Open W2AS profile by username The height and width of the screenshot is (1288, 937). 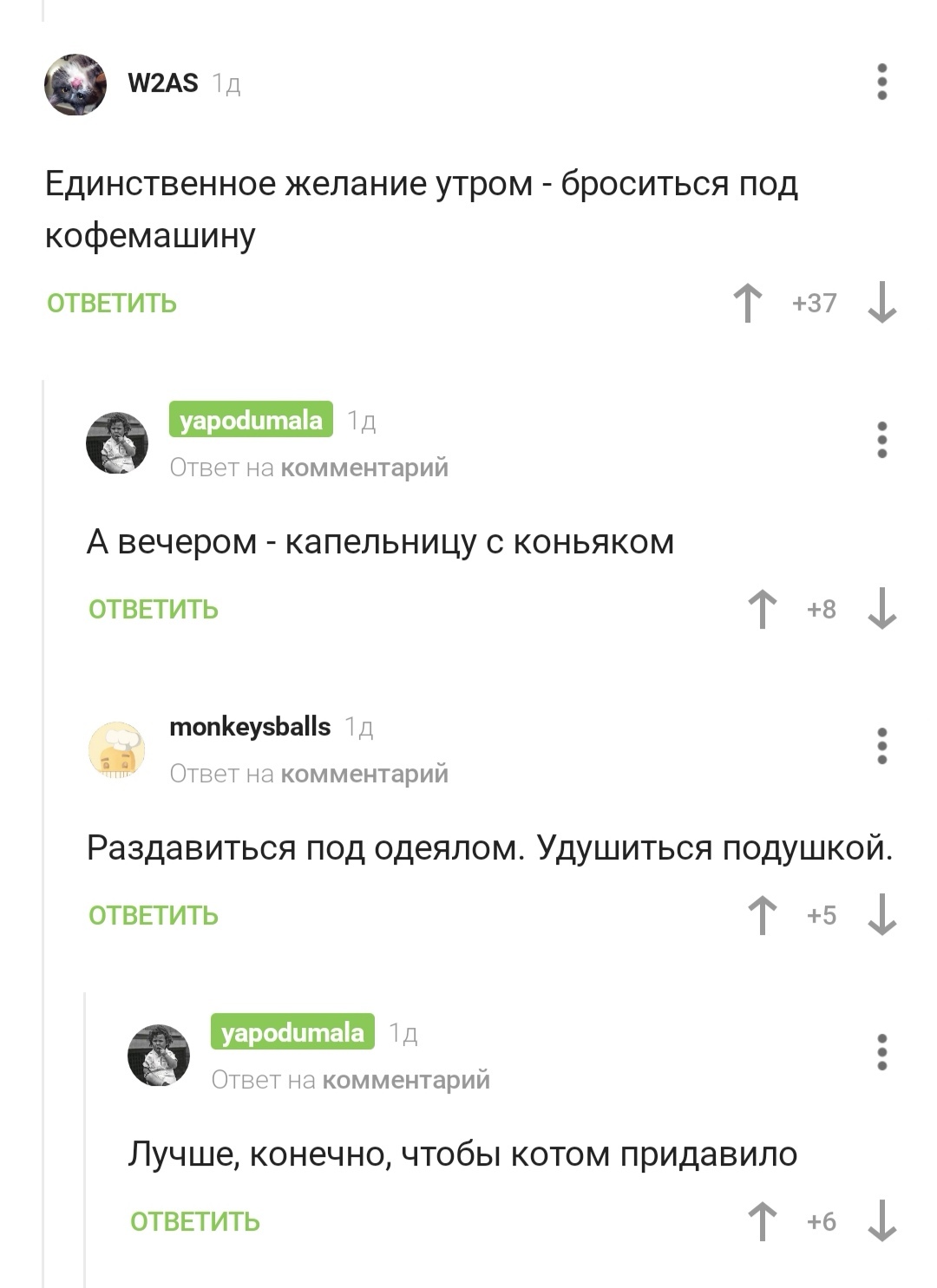[x=163, y=83]
